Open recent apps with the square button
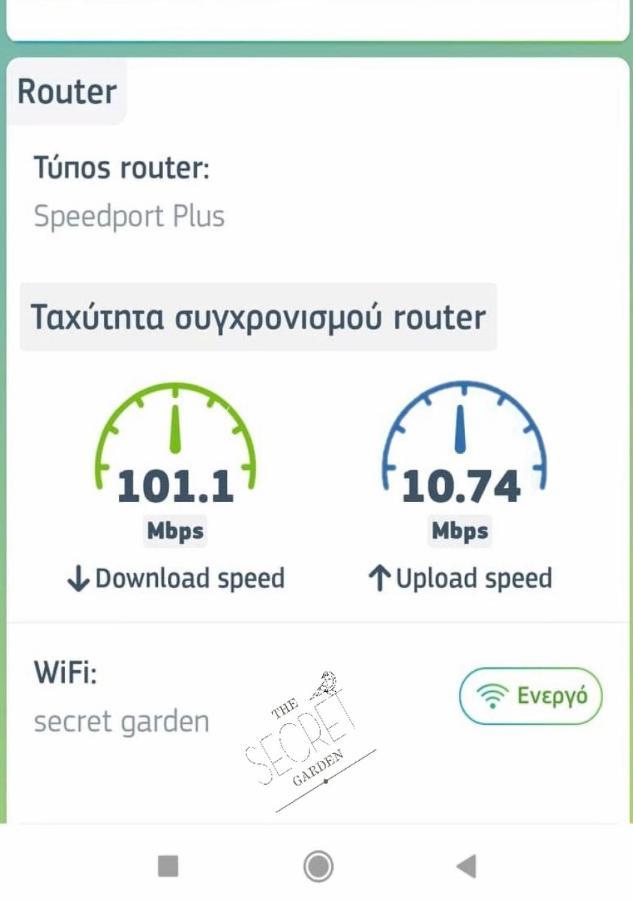Viewport: 633px width, 900px height. 168,865
